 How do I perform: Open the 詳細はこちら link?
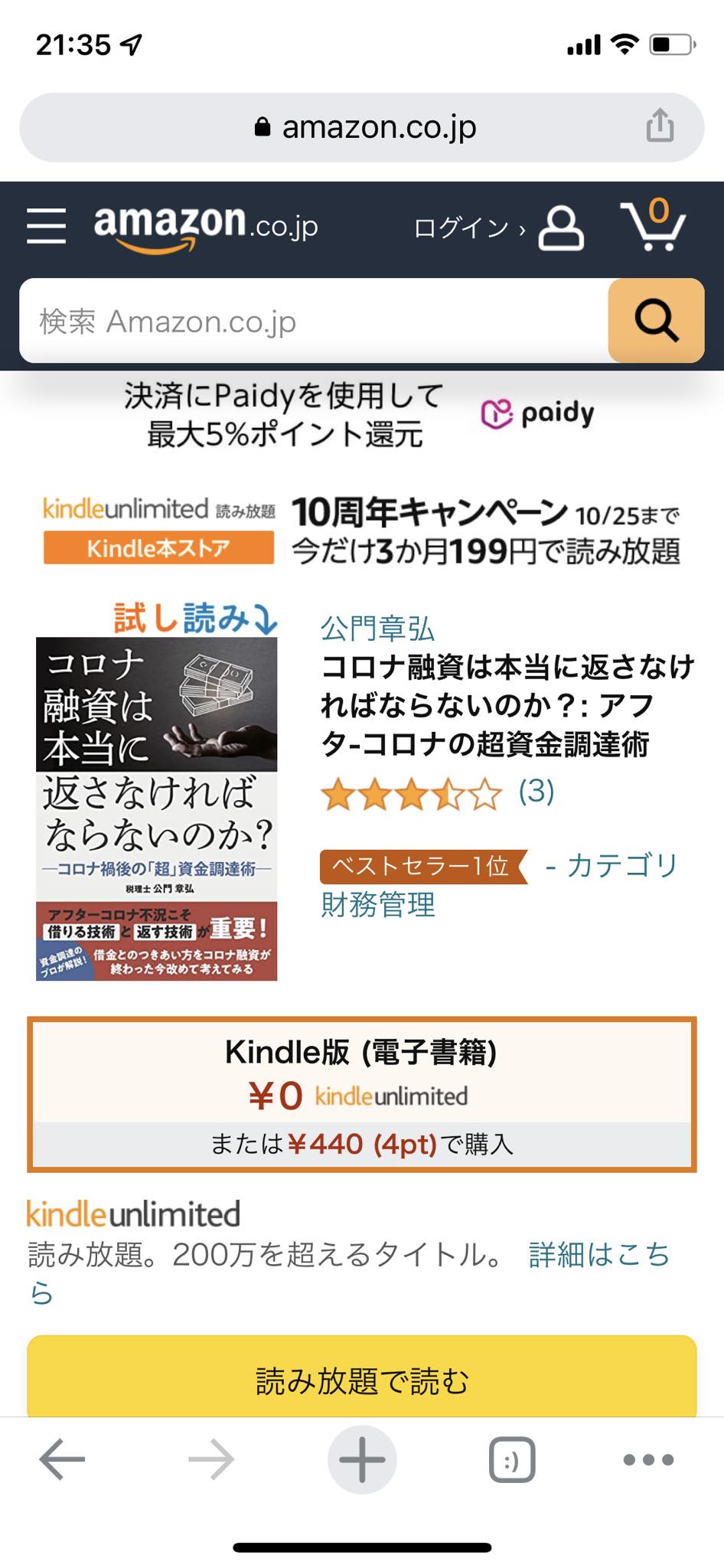pos(598,1255)
